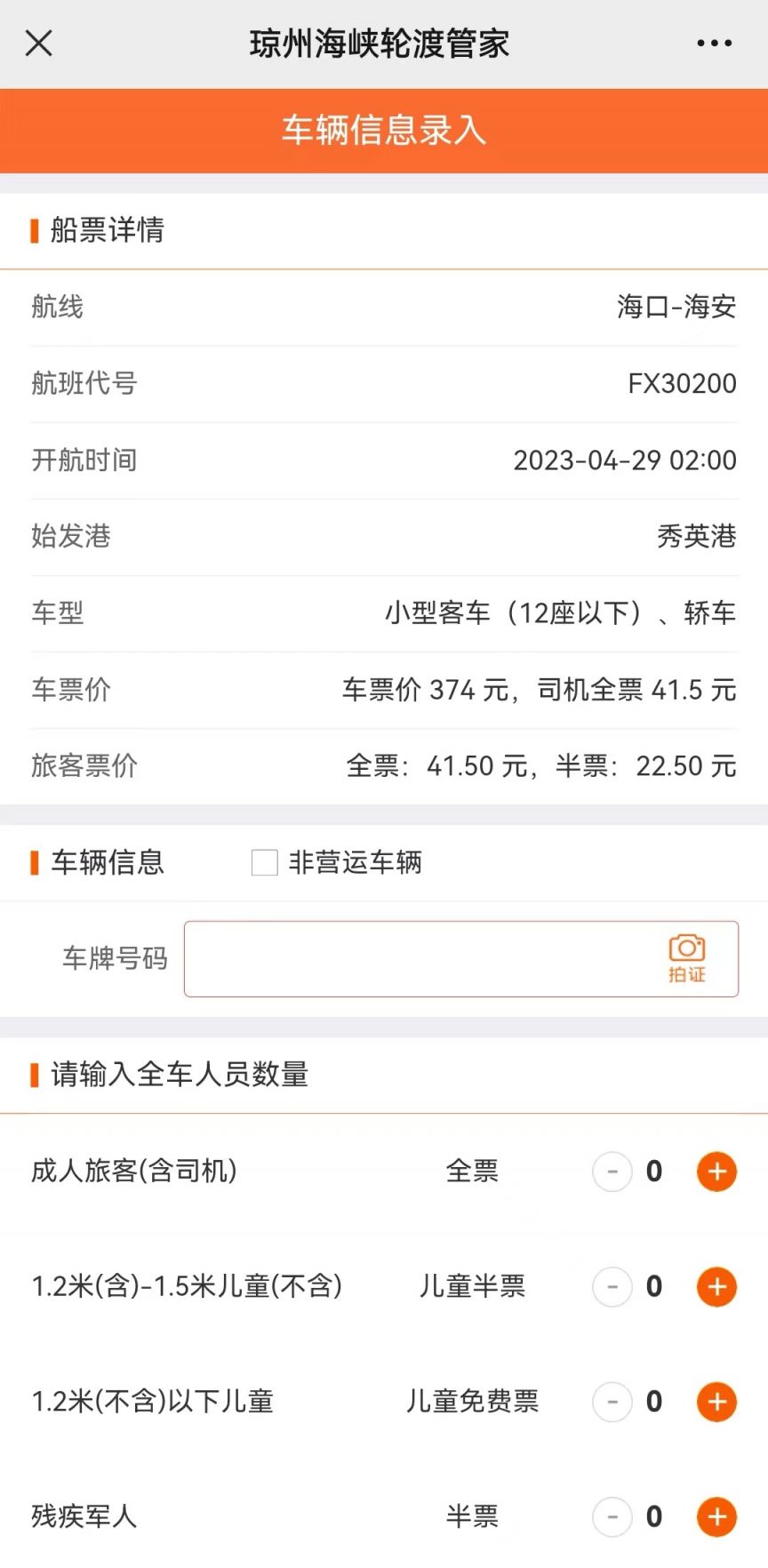
Task: Reduce the 儿童半票 passenger count
Action: pyautogui.click(x=612, y=1286)
